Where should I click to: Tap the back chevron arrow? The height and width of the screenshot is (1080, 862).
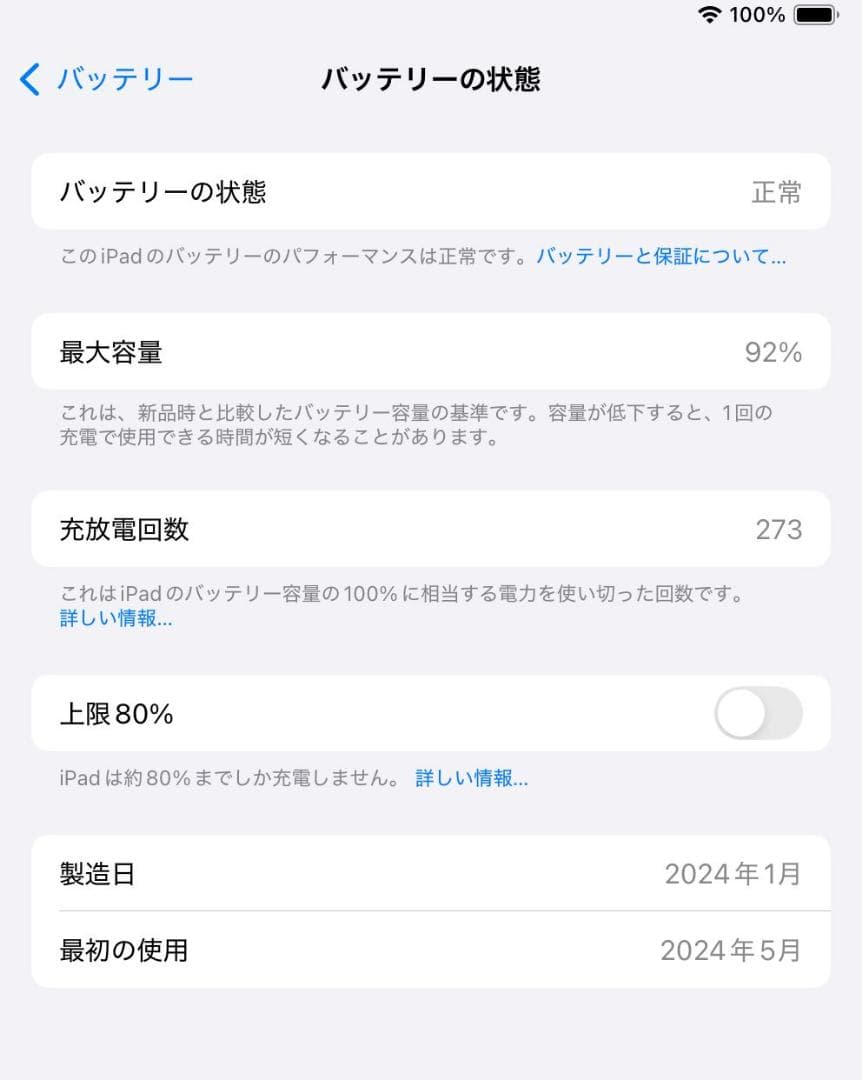27,79
